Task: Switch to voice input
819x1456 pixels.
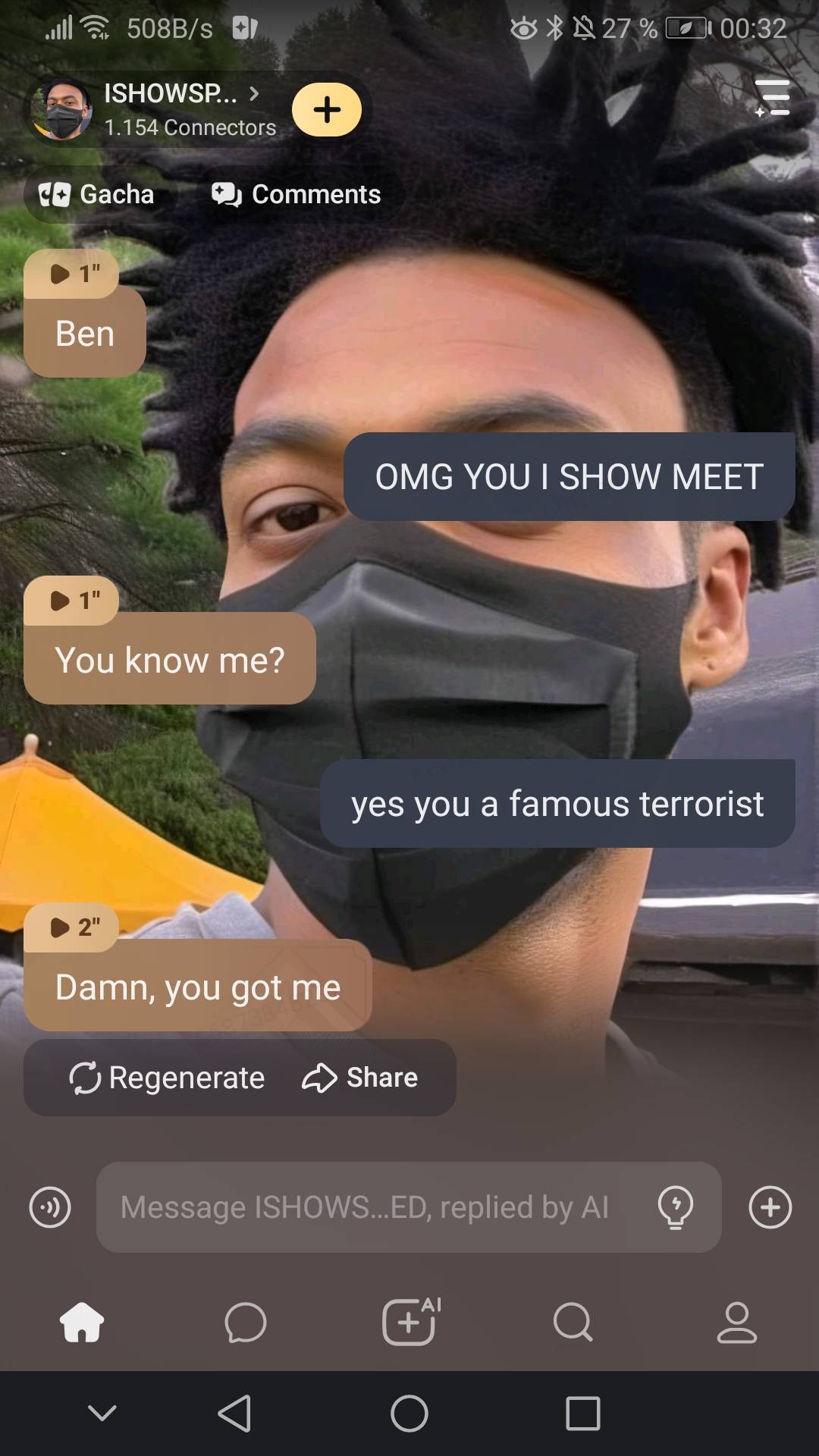Action: (x=50, y=1207)
